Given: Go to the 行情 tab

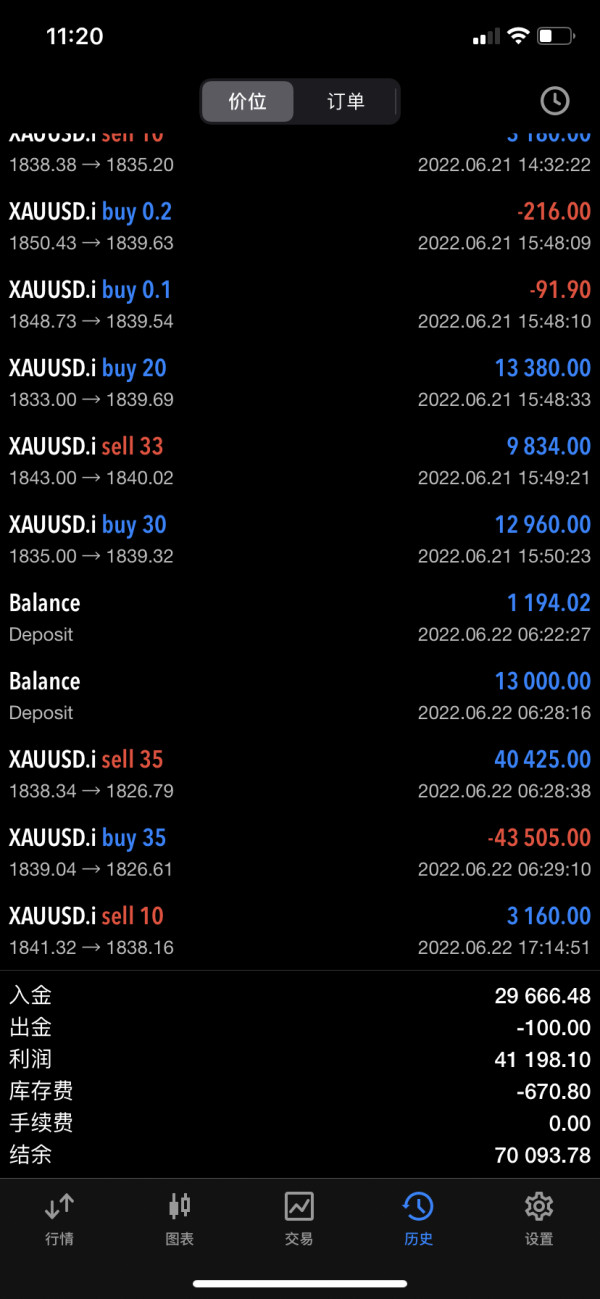Looking at the screenshot, I should 59,1218.
